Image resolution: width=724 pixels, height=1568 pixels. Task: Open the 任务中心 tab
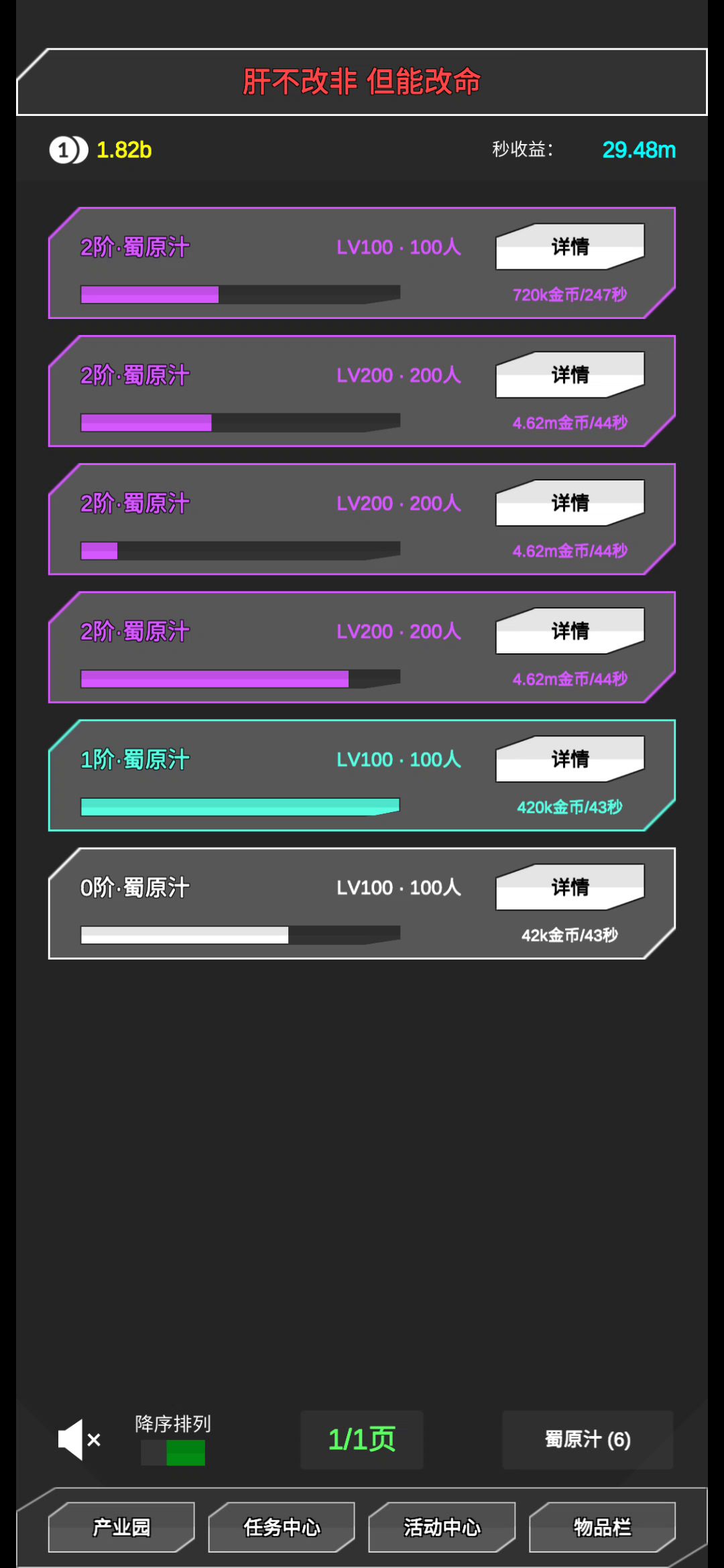(282, 1527)
